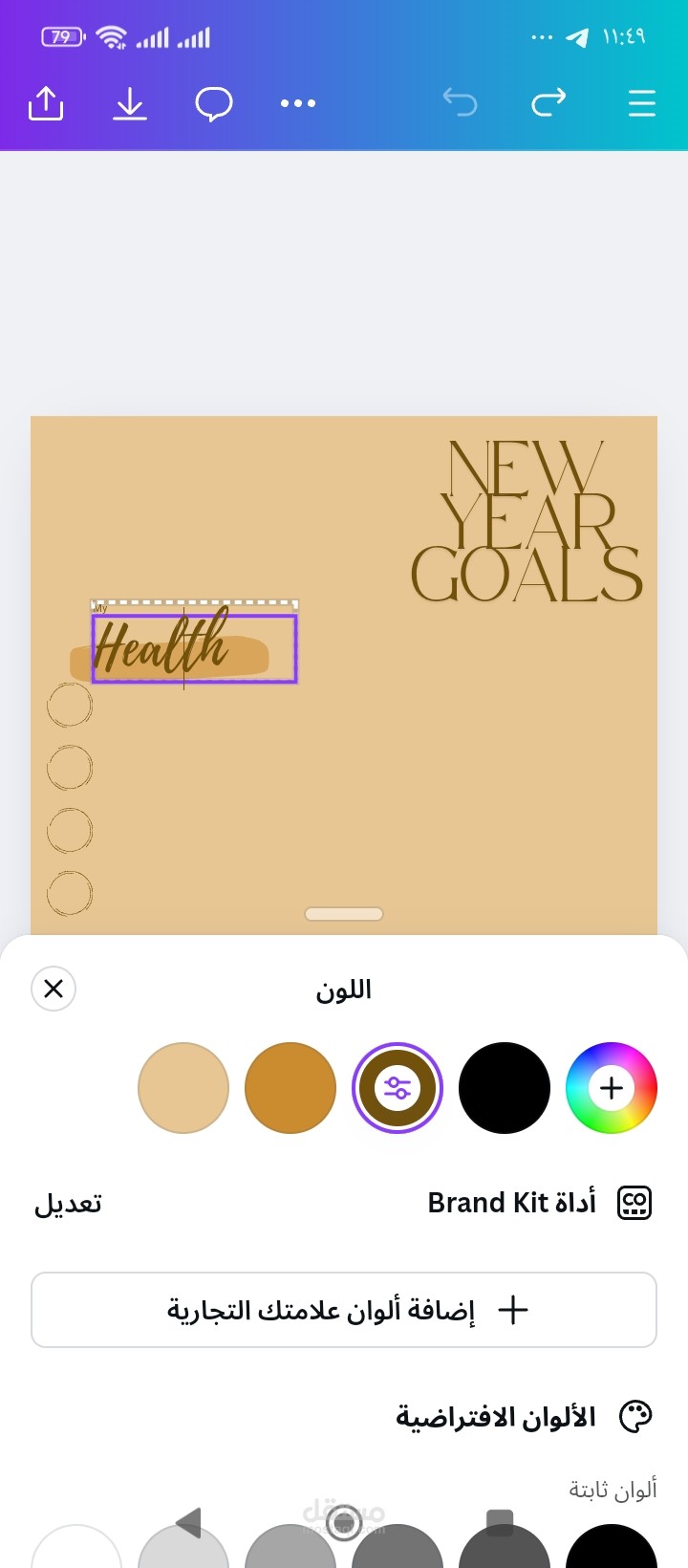Screen dimensions: 688x1568
Task: Choose the golden orange color swatch
Action: [290, 1088]
